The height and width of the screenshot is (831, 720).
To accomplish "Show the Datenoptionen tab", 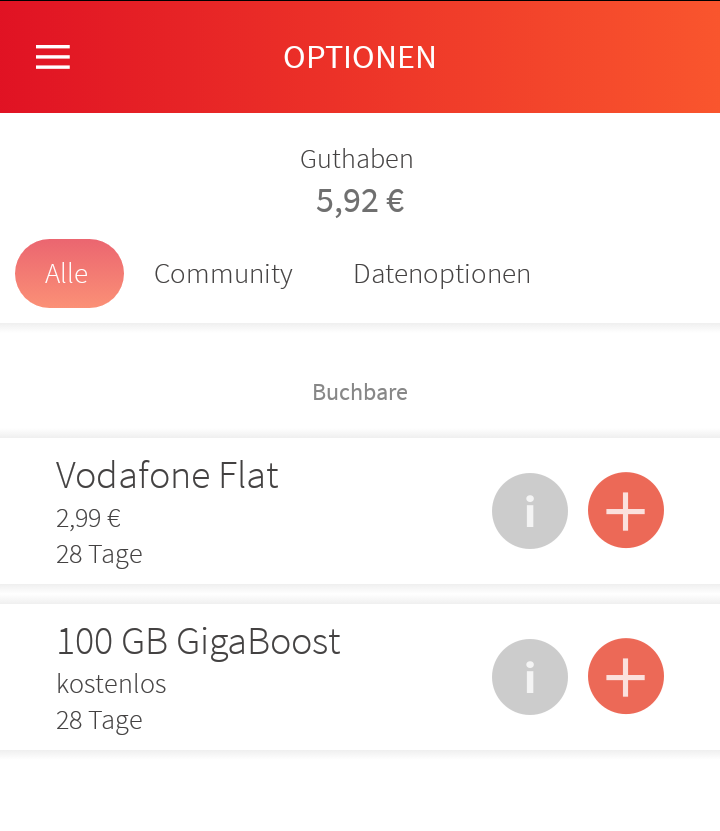I will 441,274.
